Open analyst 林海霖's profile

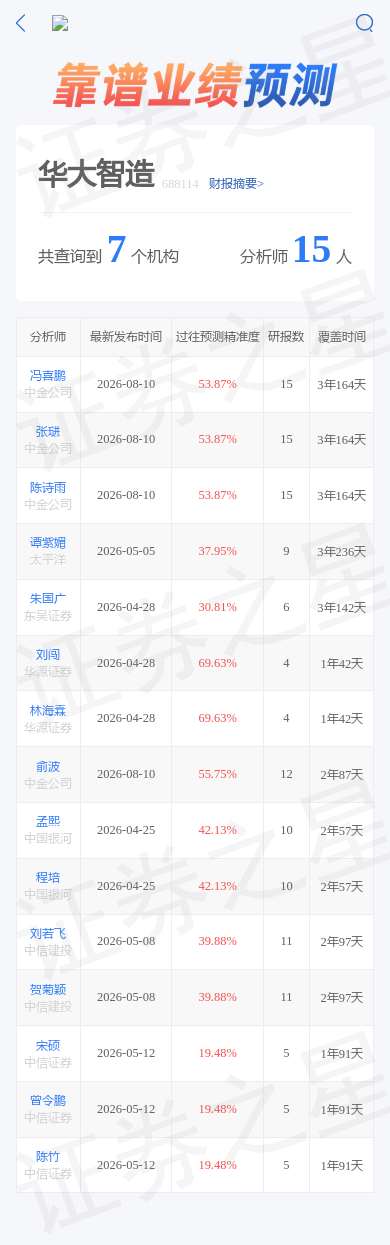pyautogui.click(x=48, y=710)
